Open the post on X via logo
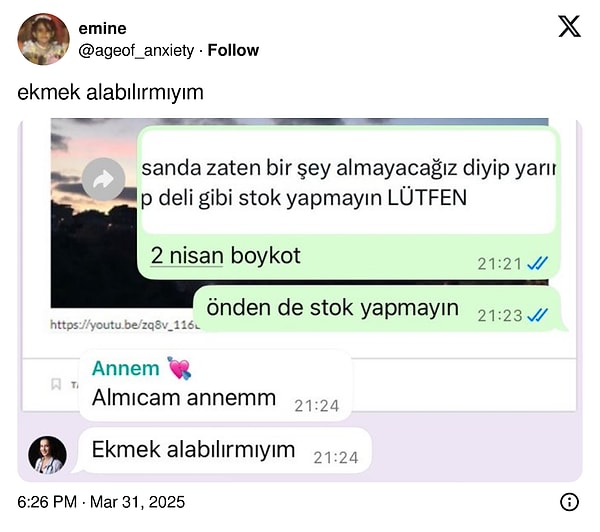Screen dimensions: 600x532 [568, 27]
